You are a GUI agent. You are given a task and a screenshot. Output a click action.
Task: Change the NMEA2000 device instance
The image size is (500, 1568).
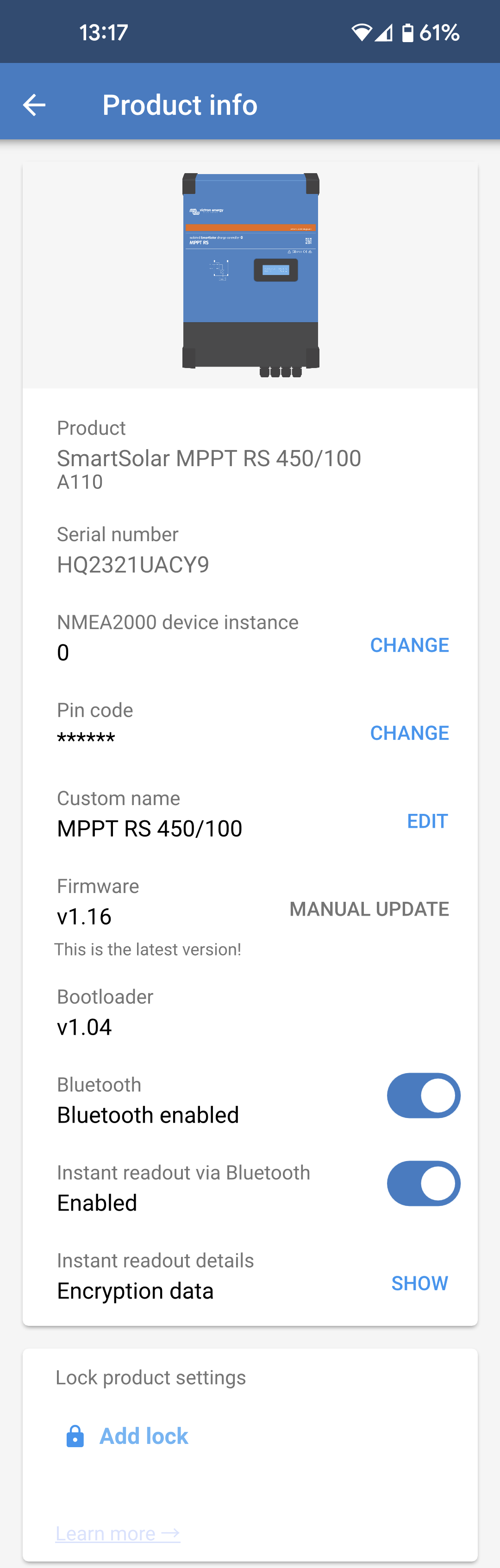pyautogui.click(x=409, y=644)
